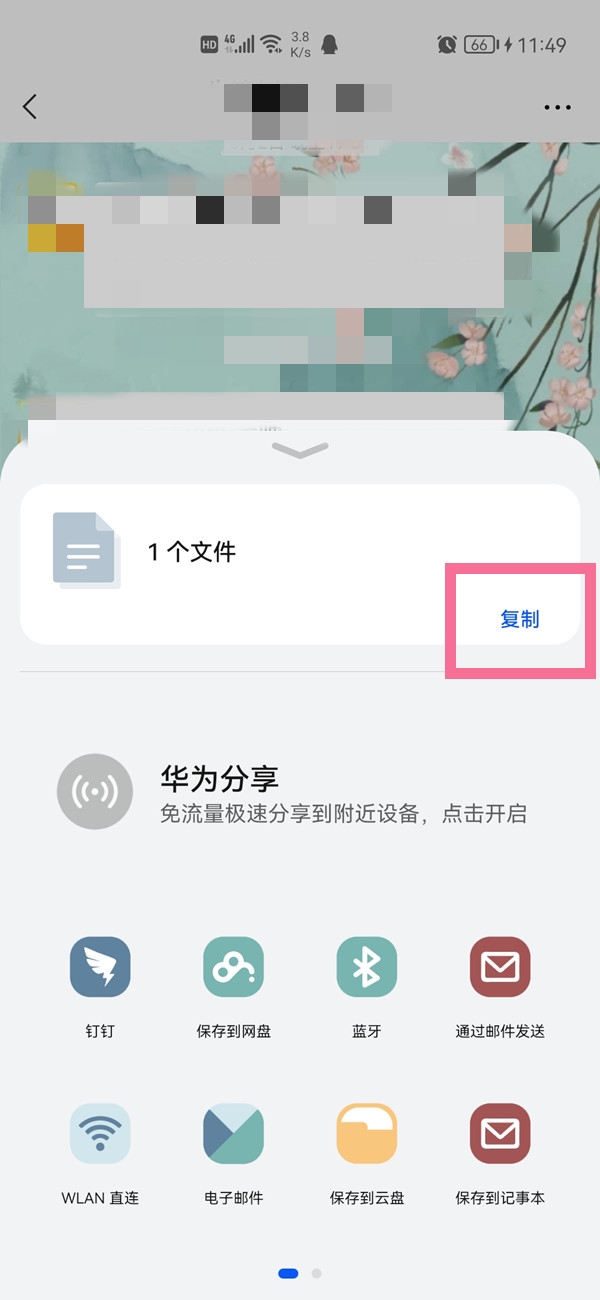Send the file through 蓝牙

click(x=367, y=967)
